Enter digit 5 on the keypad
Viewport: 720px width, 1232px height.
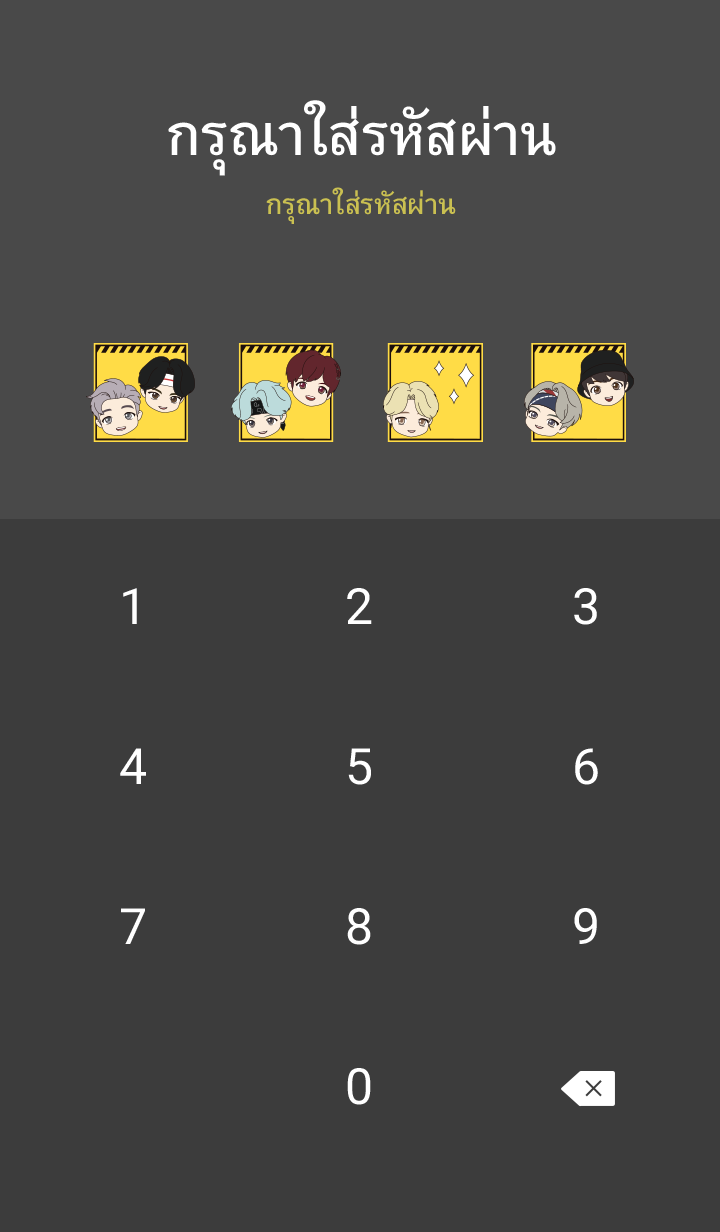coord(359,767)
